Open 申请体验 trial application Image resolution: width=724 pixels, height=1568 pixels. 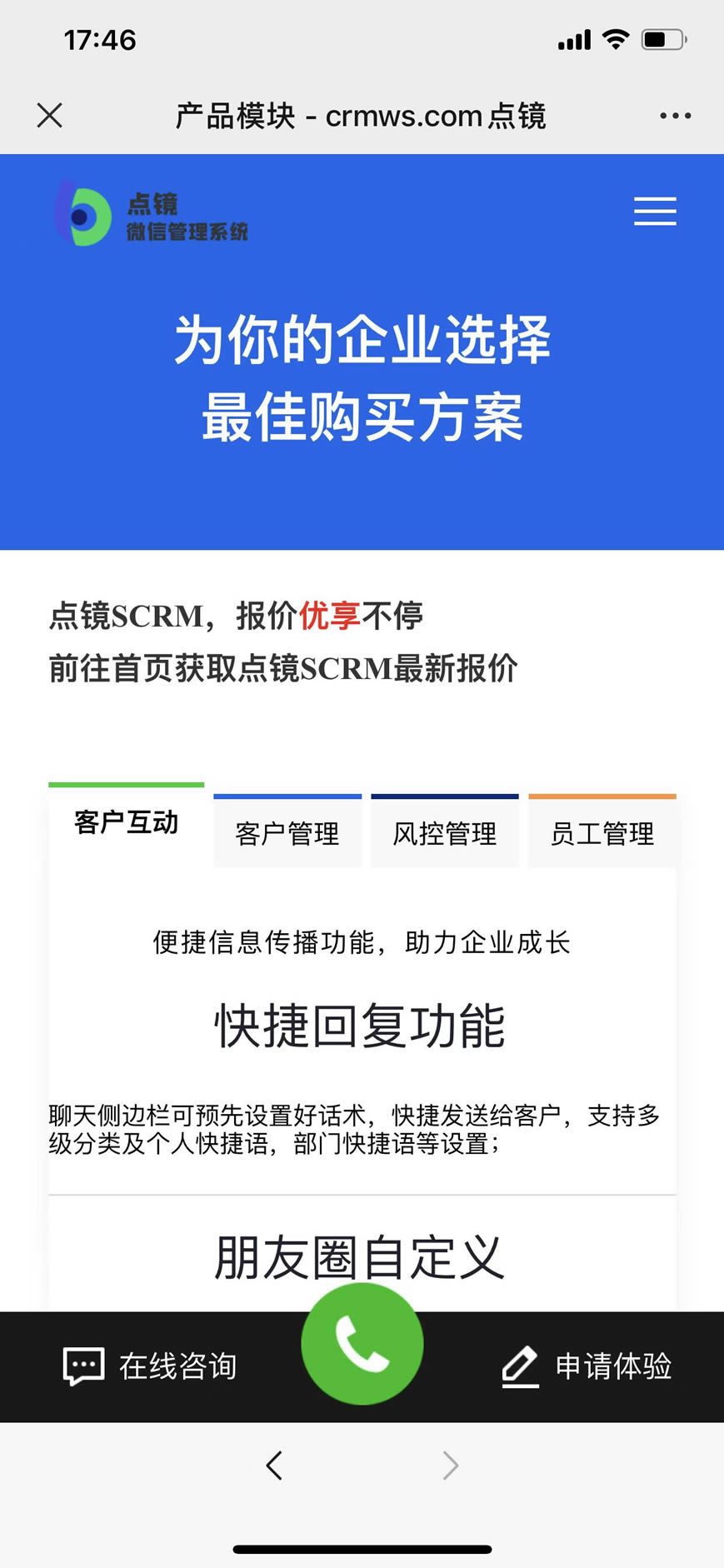tap(587, 1366)
